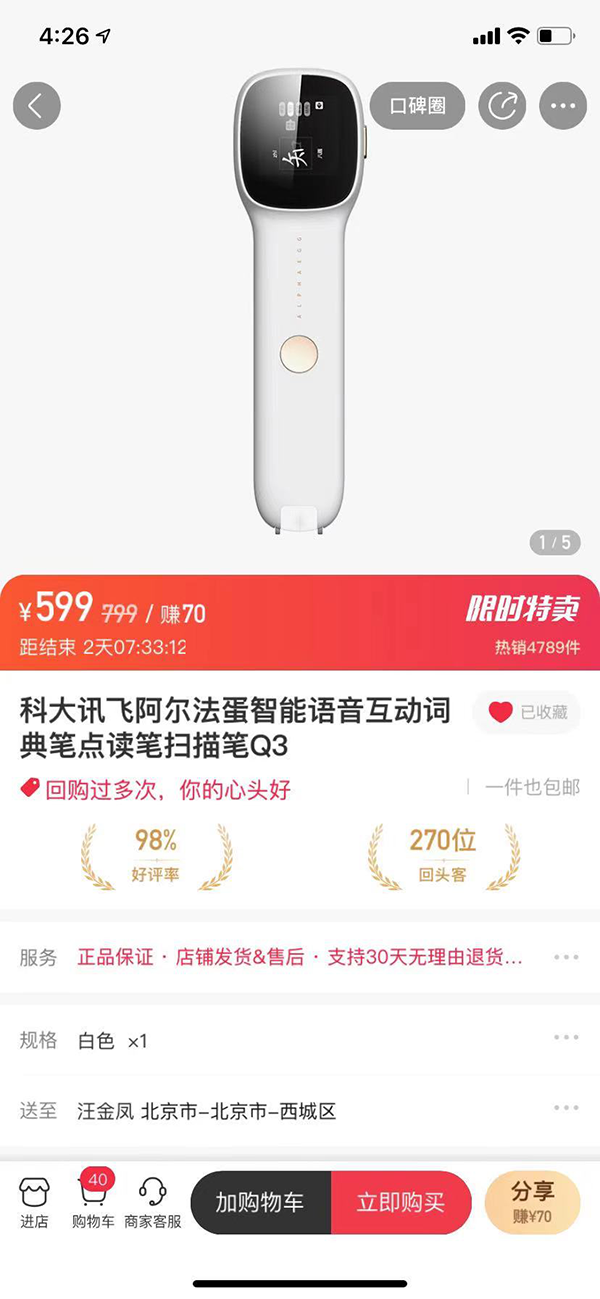600x1299 pixels.
Task: Change the 送至 delivery address row
Action: [300, 1110]
